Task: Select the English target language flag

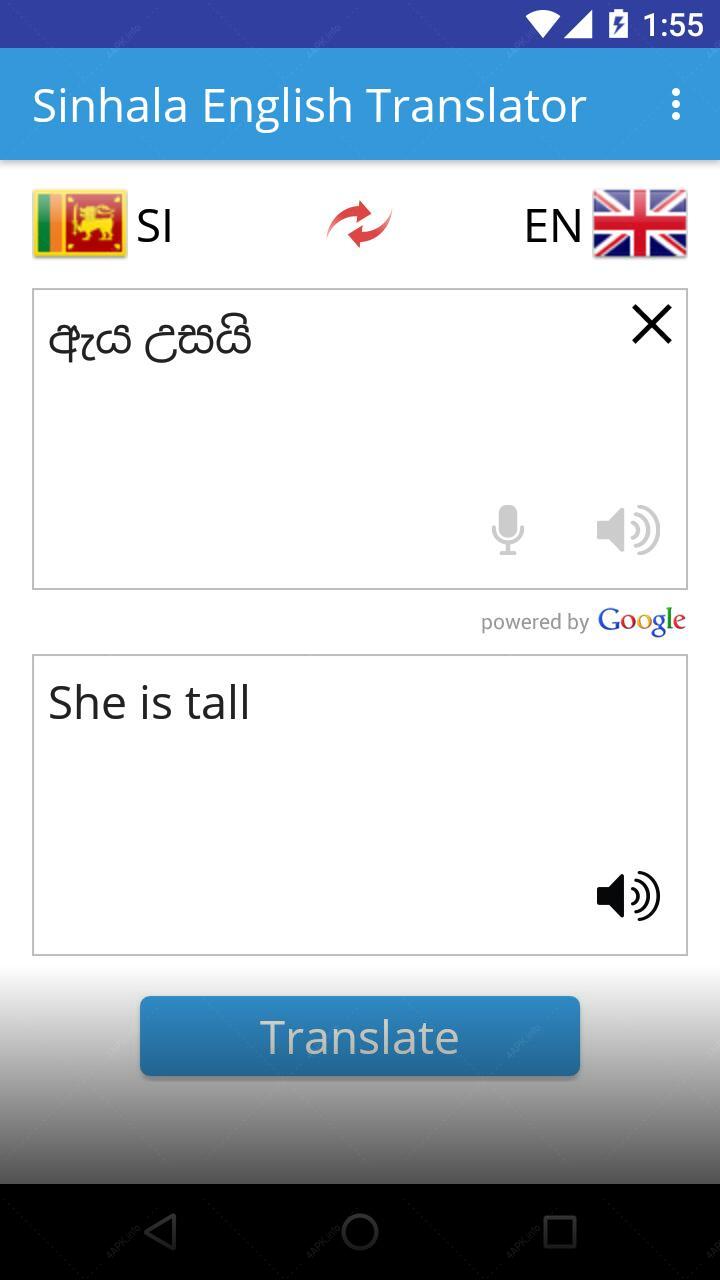Action: pos(640,224)
